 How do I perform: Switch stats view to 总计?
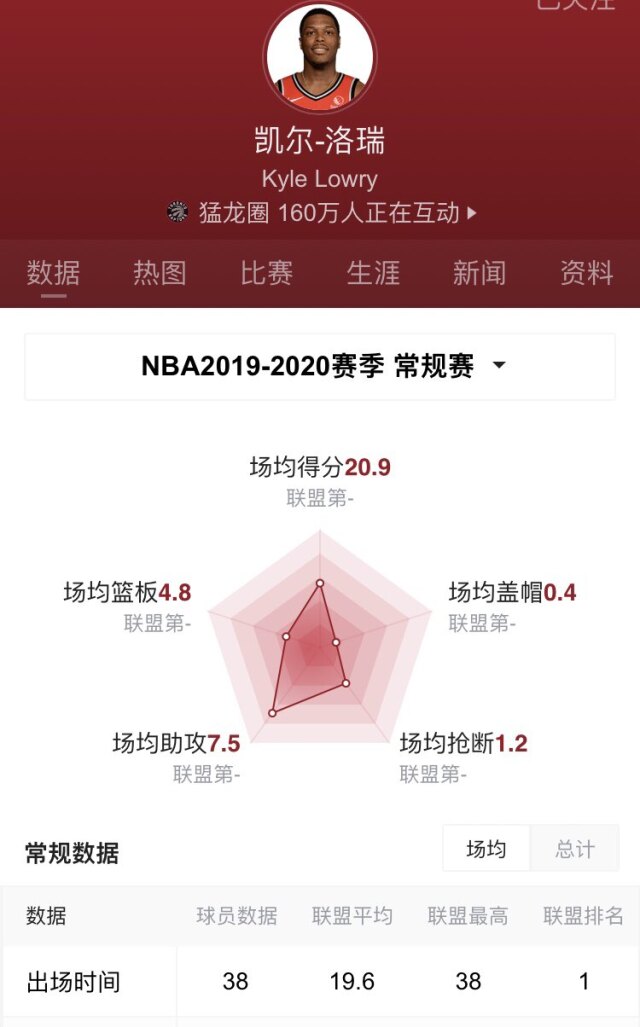coord(575,850)
